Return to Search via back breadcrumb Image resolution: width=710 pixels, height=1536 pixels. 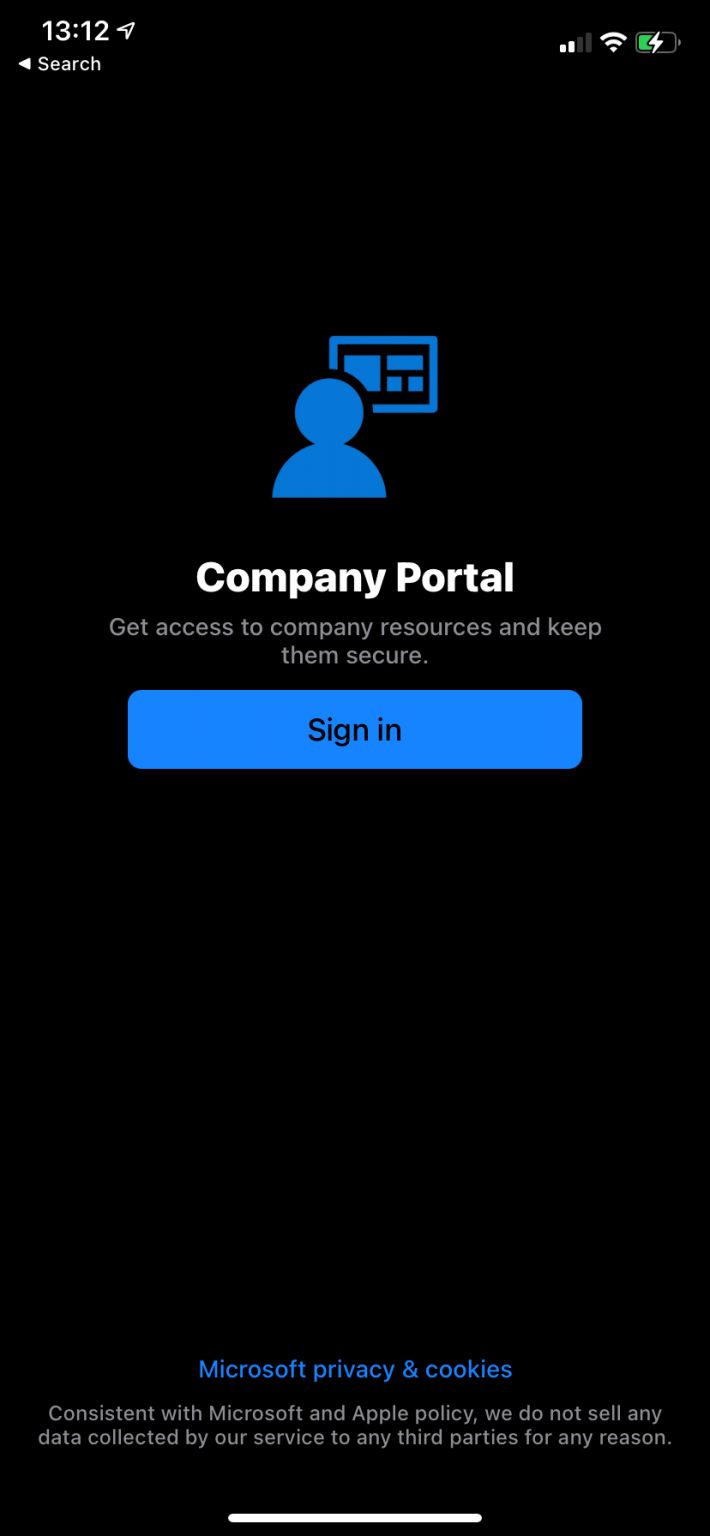60,64
